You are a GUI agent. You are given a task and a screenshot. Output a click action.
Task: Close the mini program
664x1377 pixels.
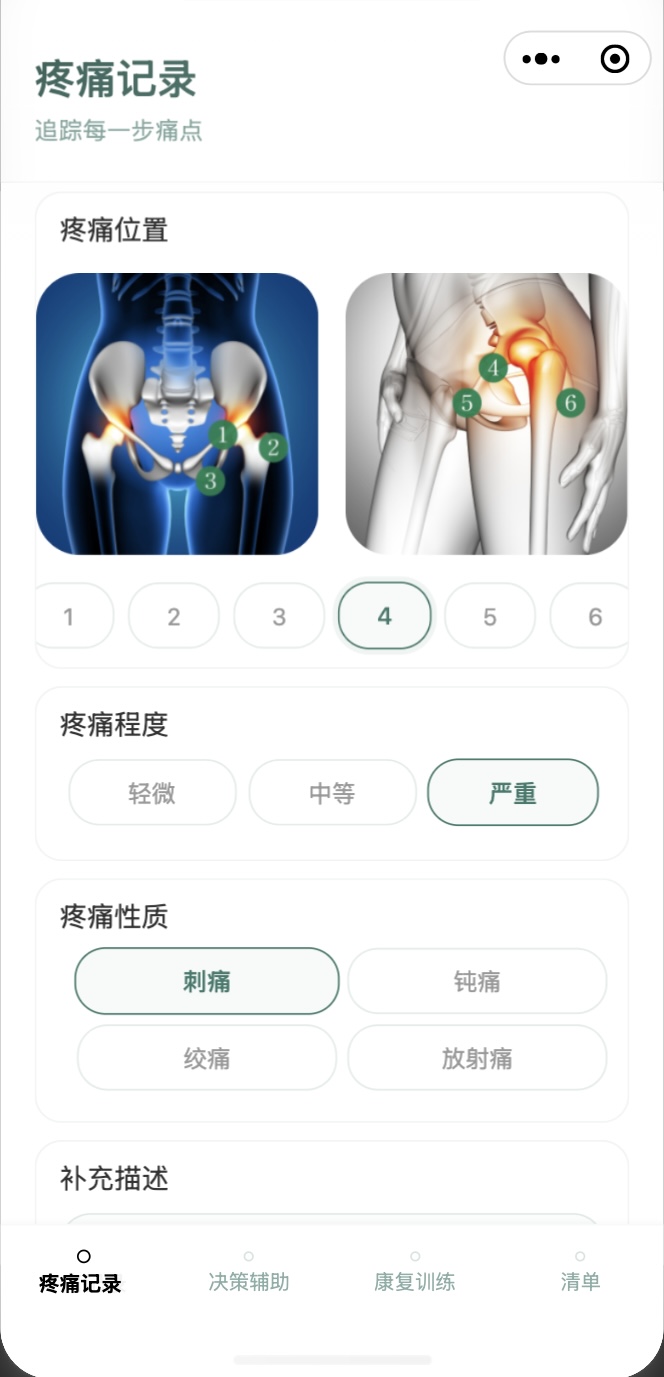(x=614, y=59)
